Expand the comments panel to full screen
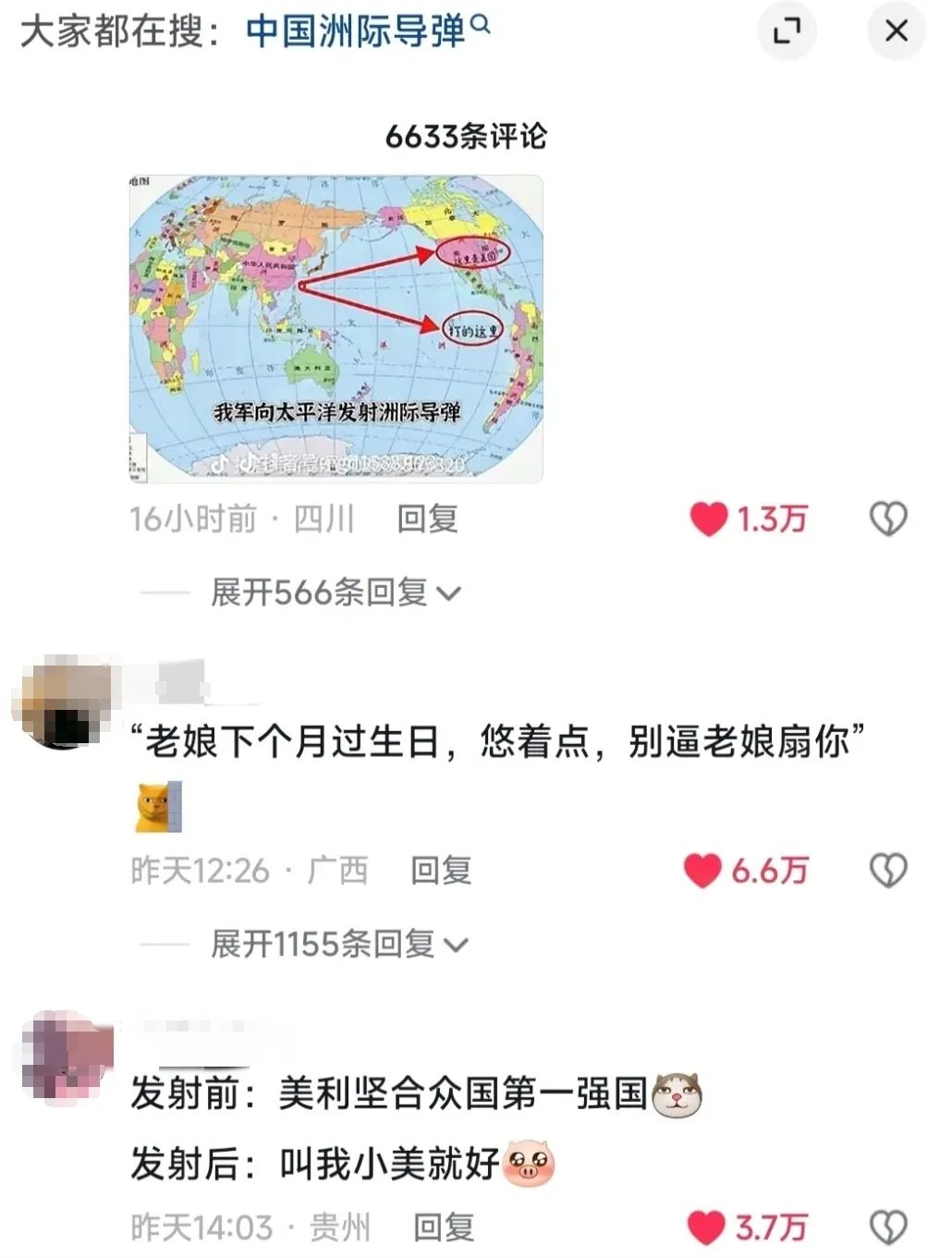Screen dimensions: 952x1258 [787, 31]
